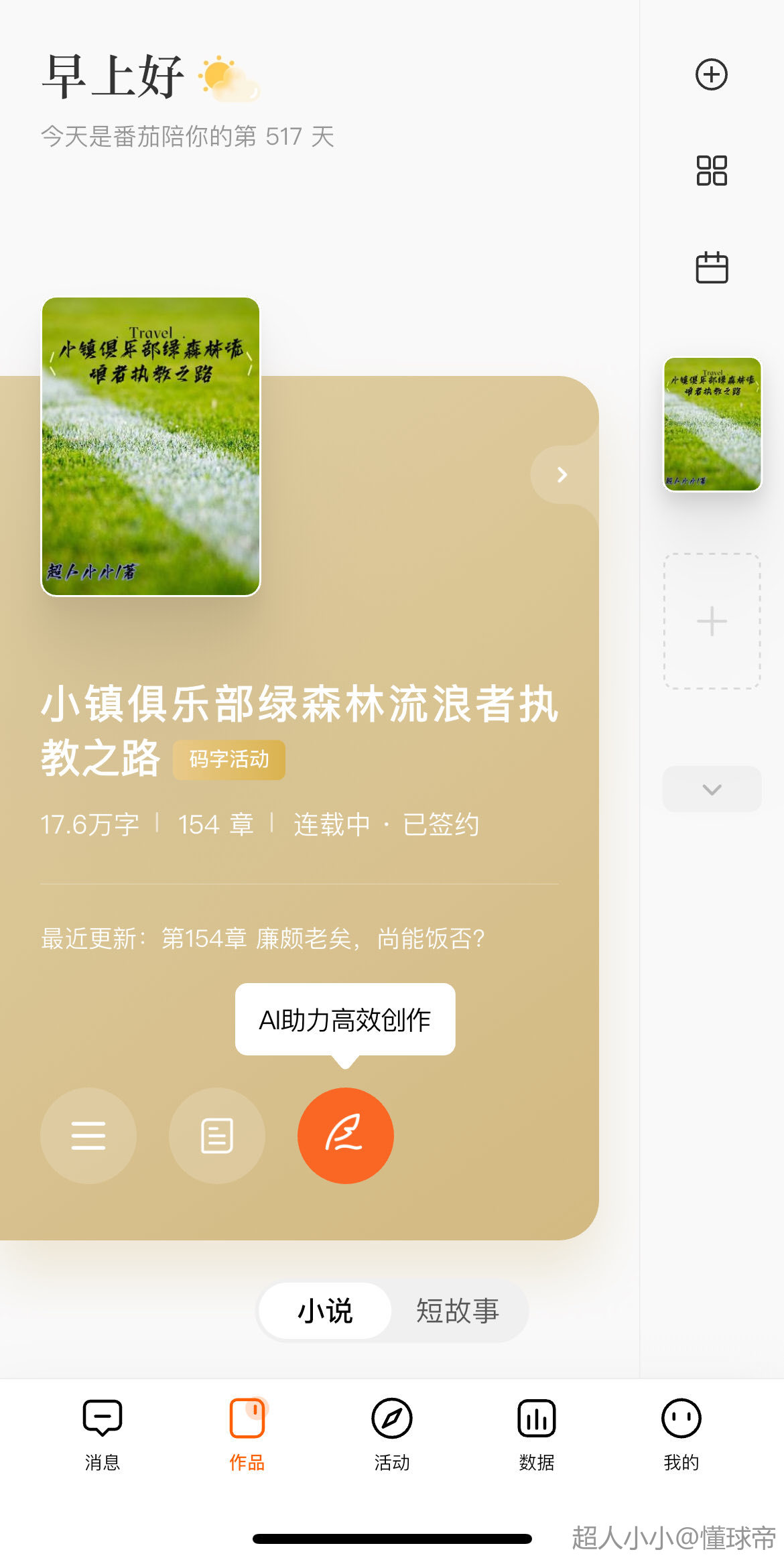784x1560 pixels.
Task: Start writing with the orange quill button
Action: 345,1135
